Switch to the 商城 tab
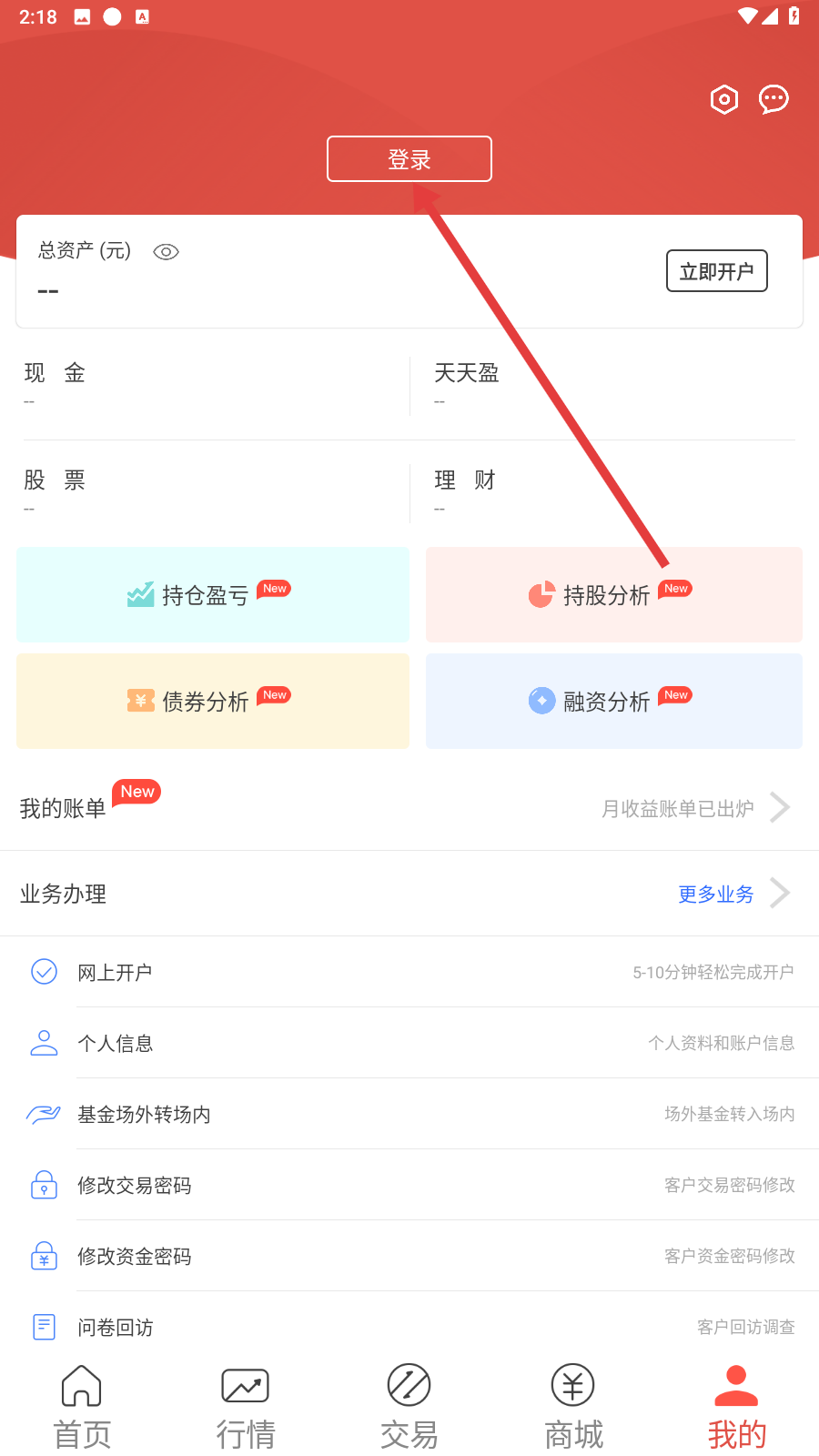 [x=573, y=1407]
